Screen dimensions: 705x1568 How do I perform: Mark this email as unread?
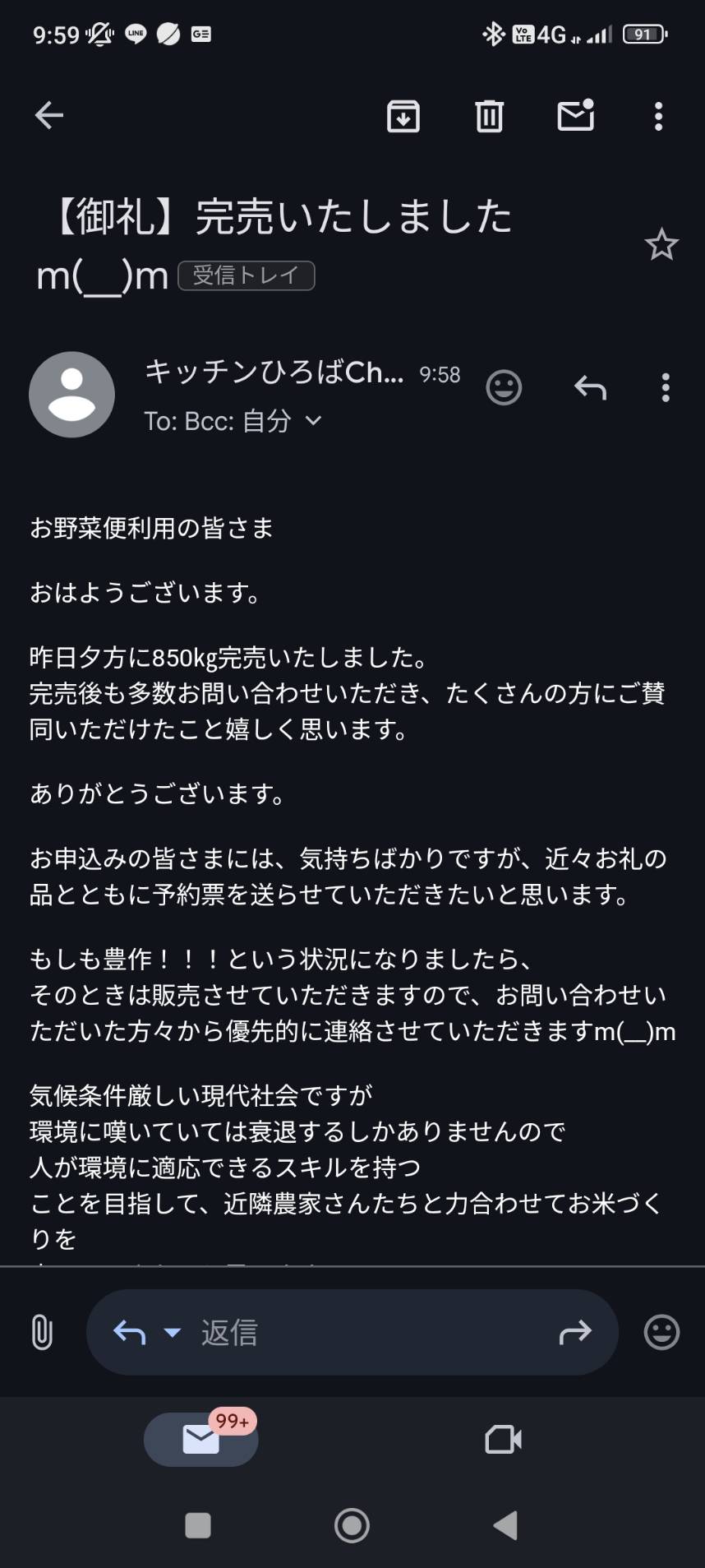(576, 115)
